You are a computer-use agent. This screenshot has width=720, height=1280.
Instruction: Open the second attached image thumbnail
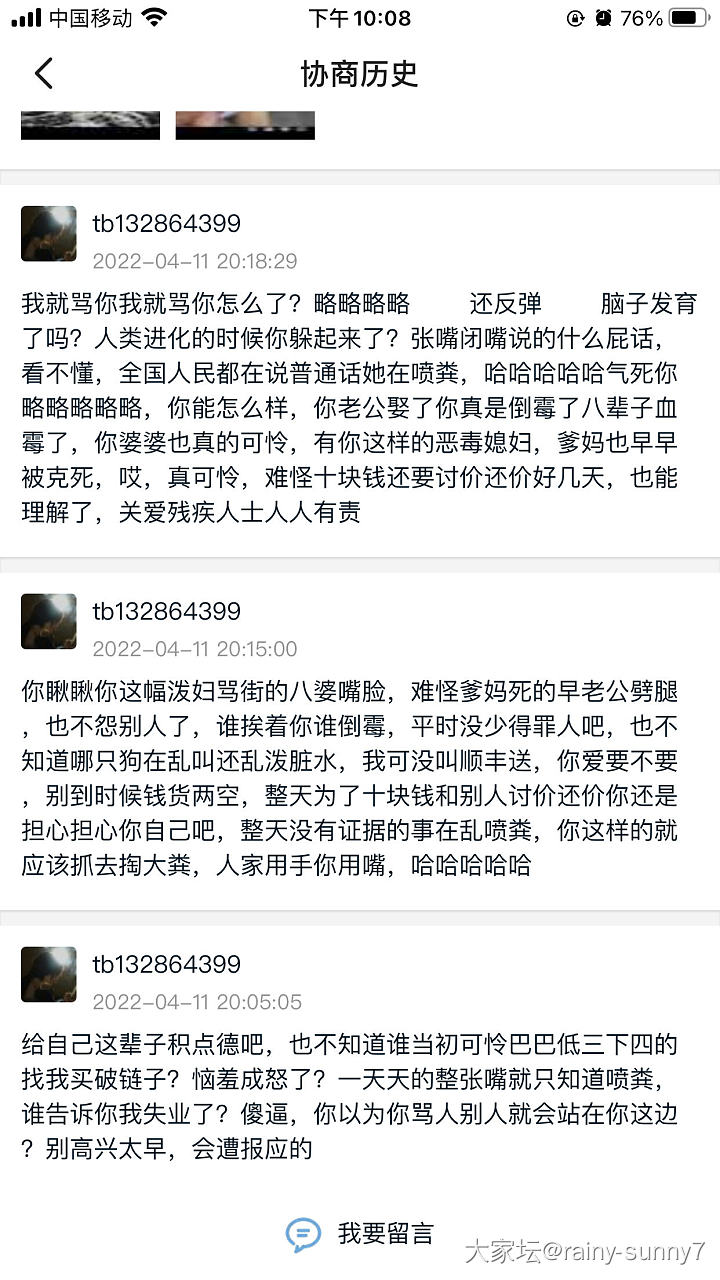pos(245,124)
